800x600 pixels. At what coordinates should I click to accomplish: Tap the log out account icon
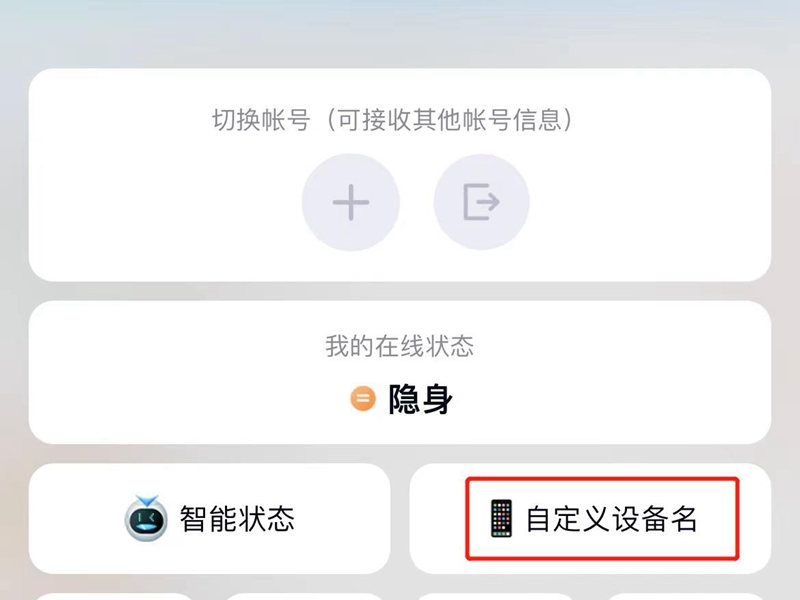(x=481, y=203)
